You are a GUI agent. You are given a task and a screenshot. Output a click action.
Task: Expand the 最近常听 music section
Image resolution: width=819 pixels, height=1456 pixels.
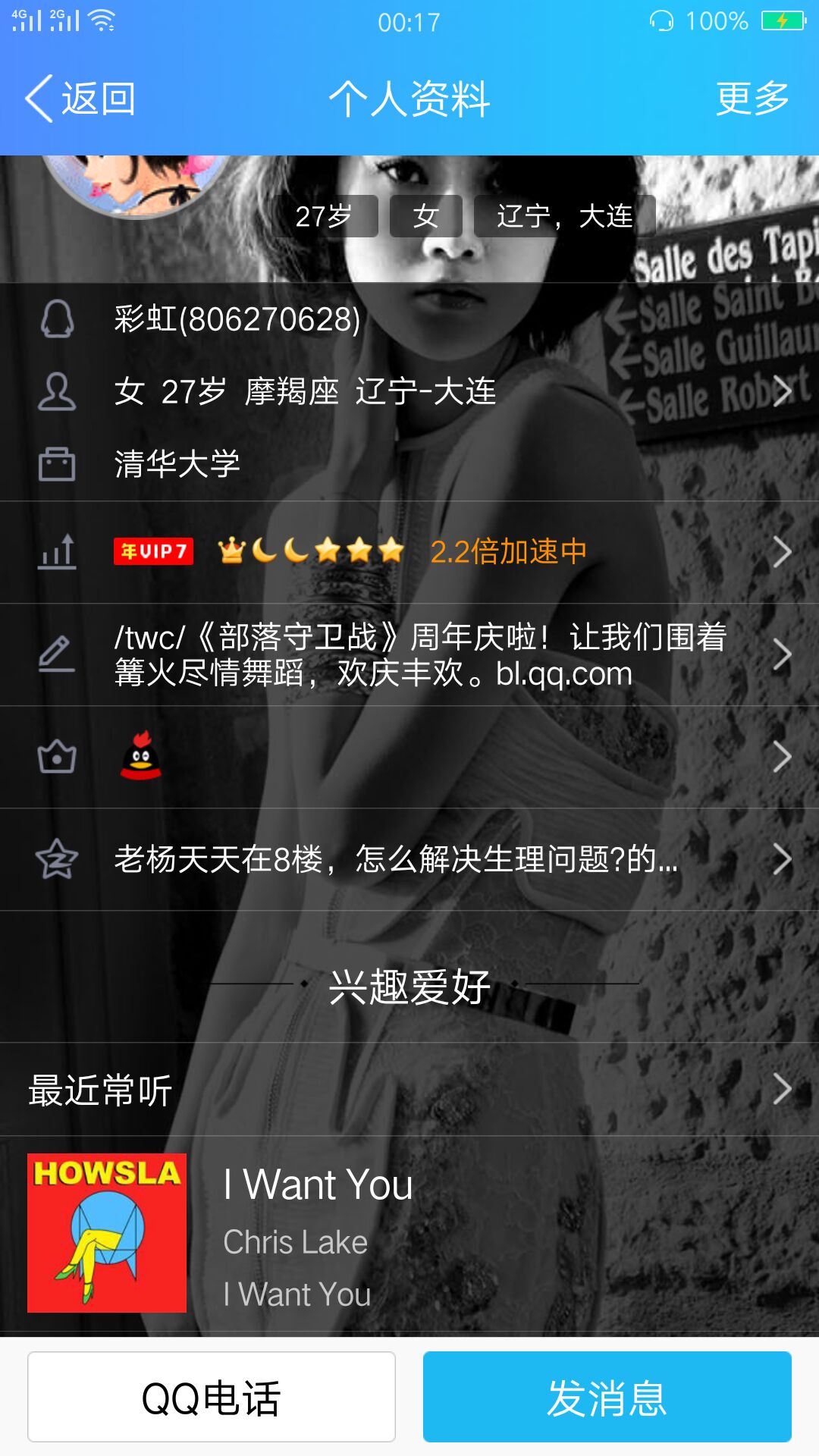409,1090
